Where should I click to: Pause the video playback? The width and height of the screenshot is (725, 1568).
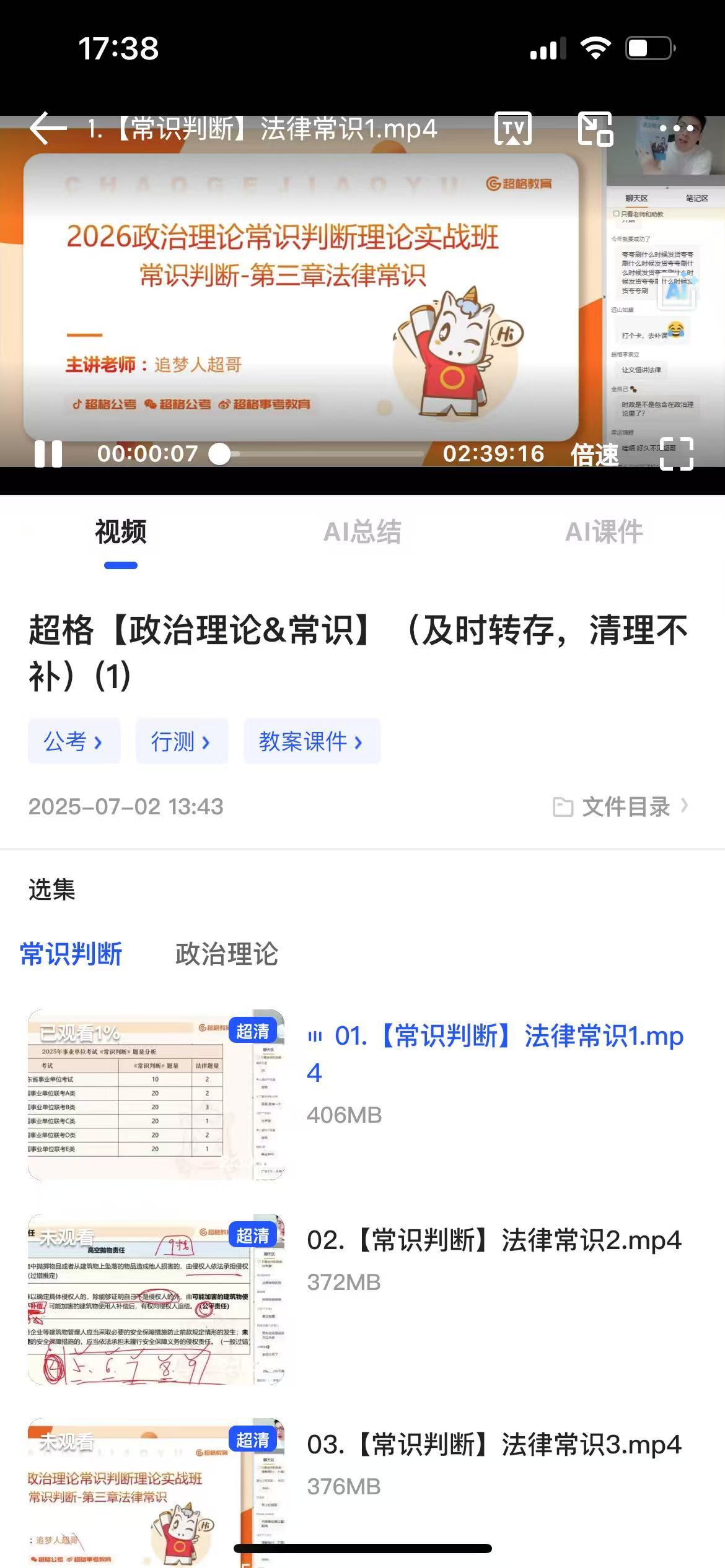coord(48,454)
